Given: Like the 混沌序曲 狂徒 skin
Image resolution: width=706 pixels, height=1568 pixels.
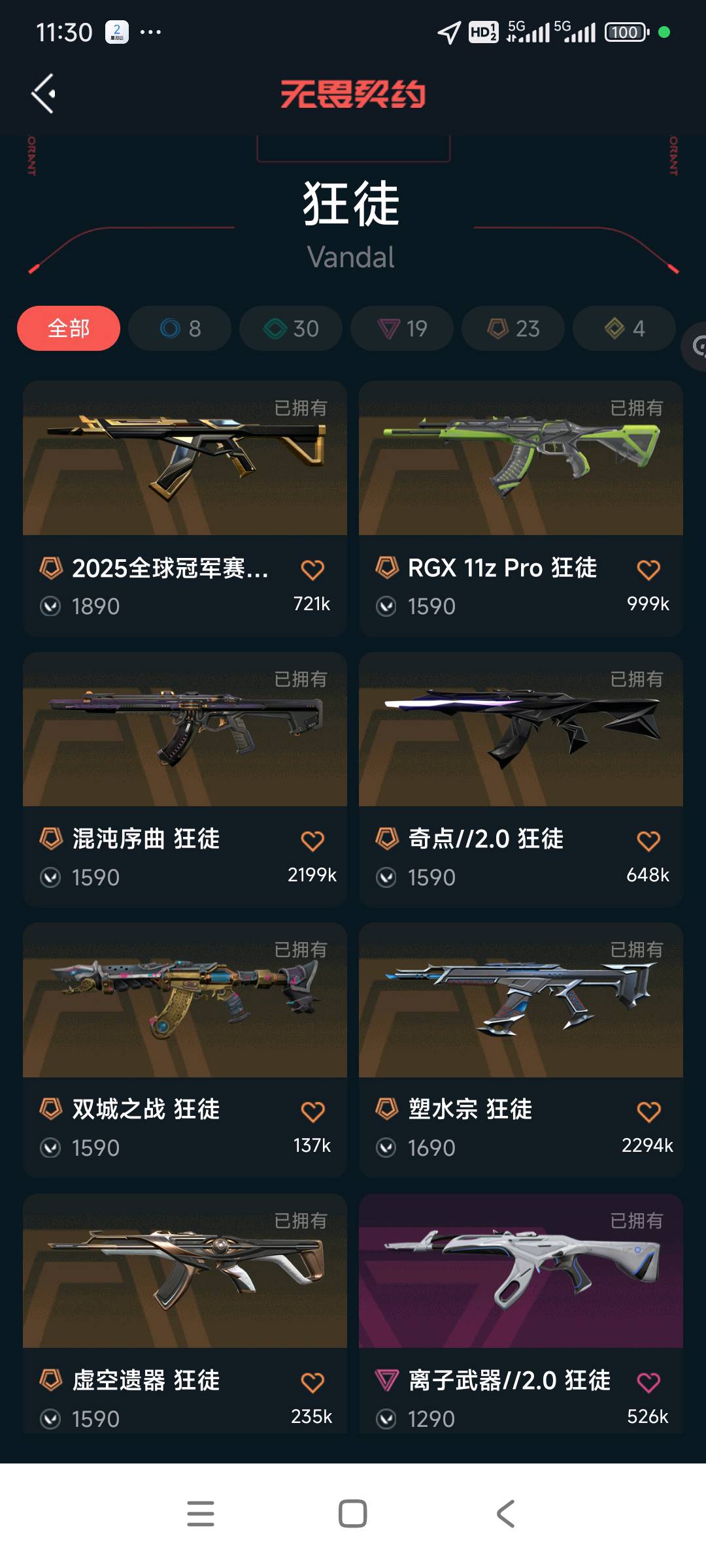Looking at the screenshot, I should click(312, 841).
